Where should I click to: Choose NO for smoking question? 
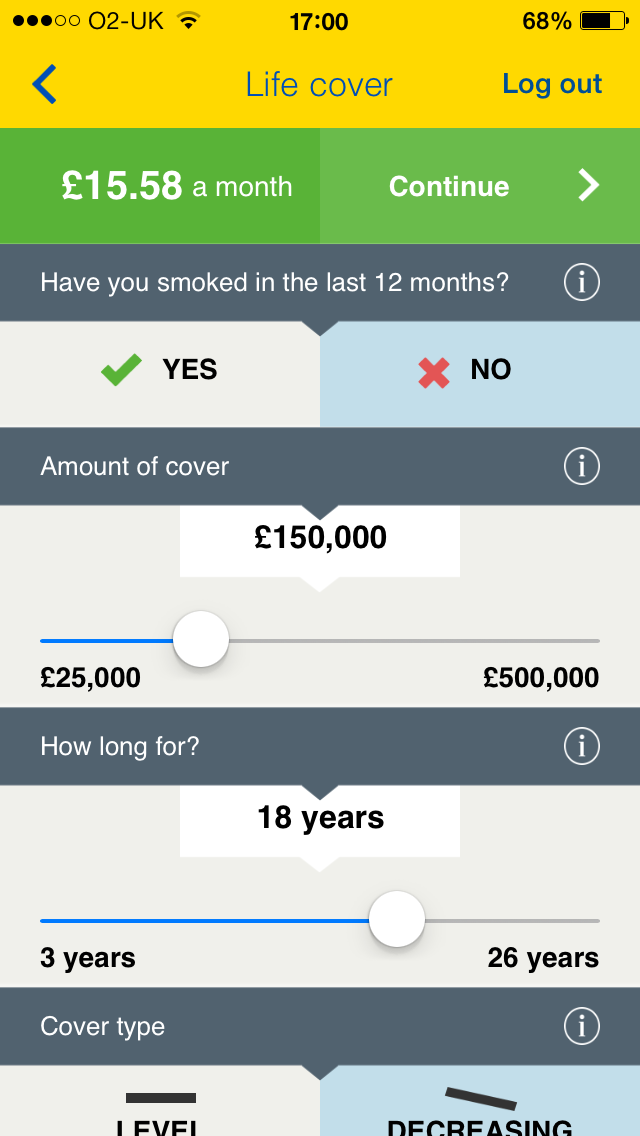point(480,371)
